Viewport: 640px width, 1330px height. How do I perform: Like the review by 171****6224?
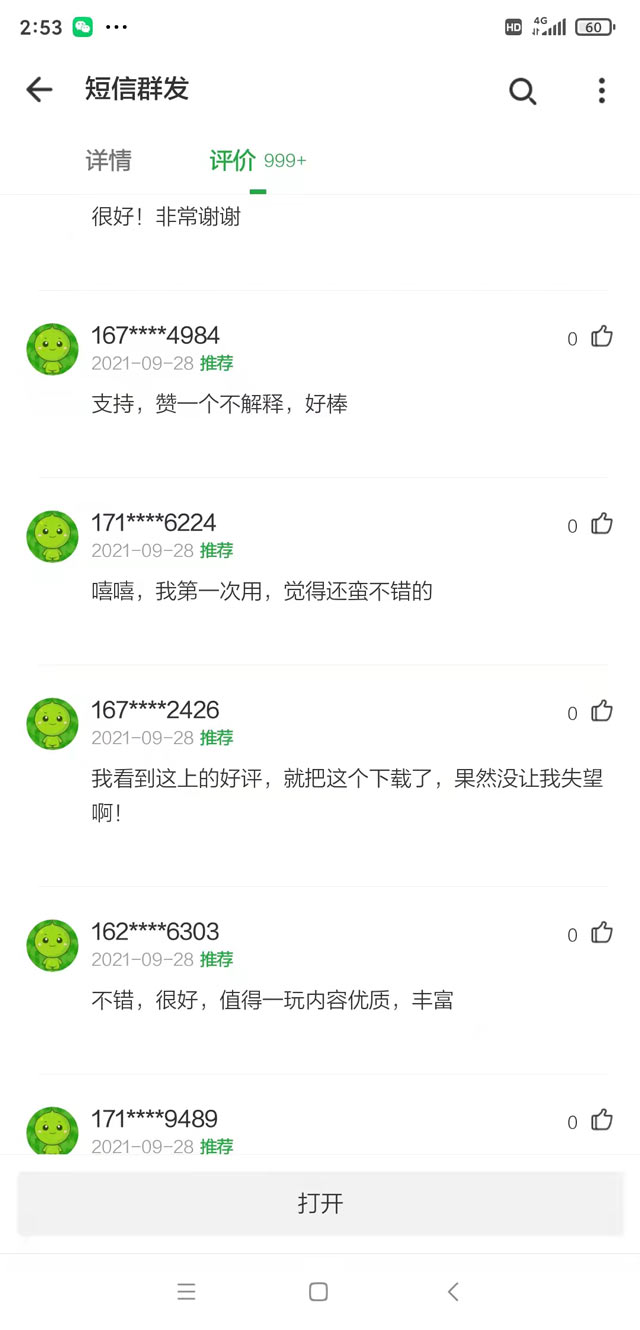point(601,524)
